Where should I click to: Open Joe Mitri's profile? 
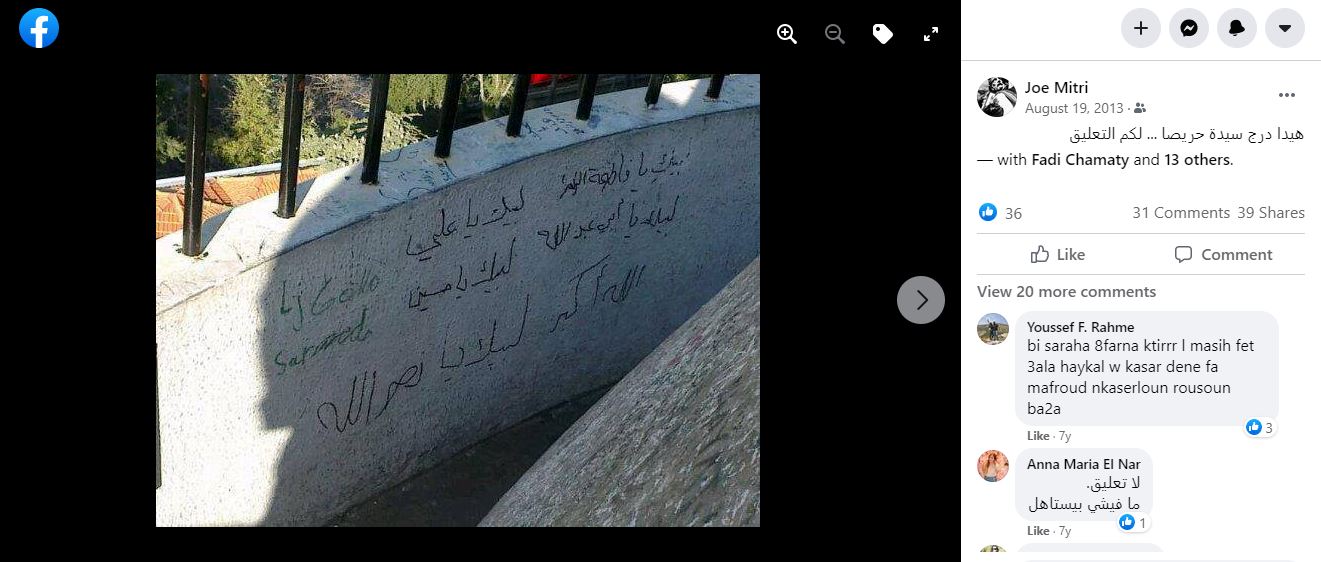[1056, 87]
